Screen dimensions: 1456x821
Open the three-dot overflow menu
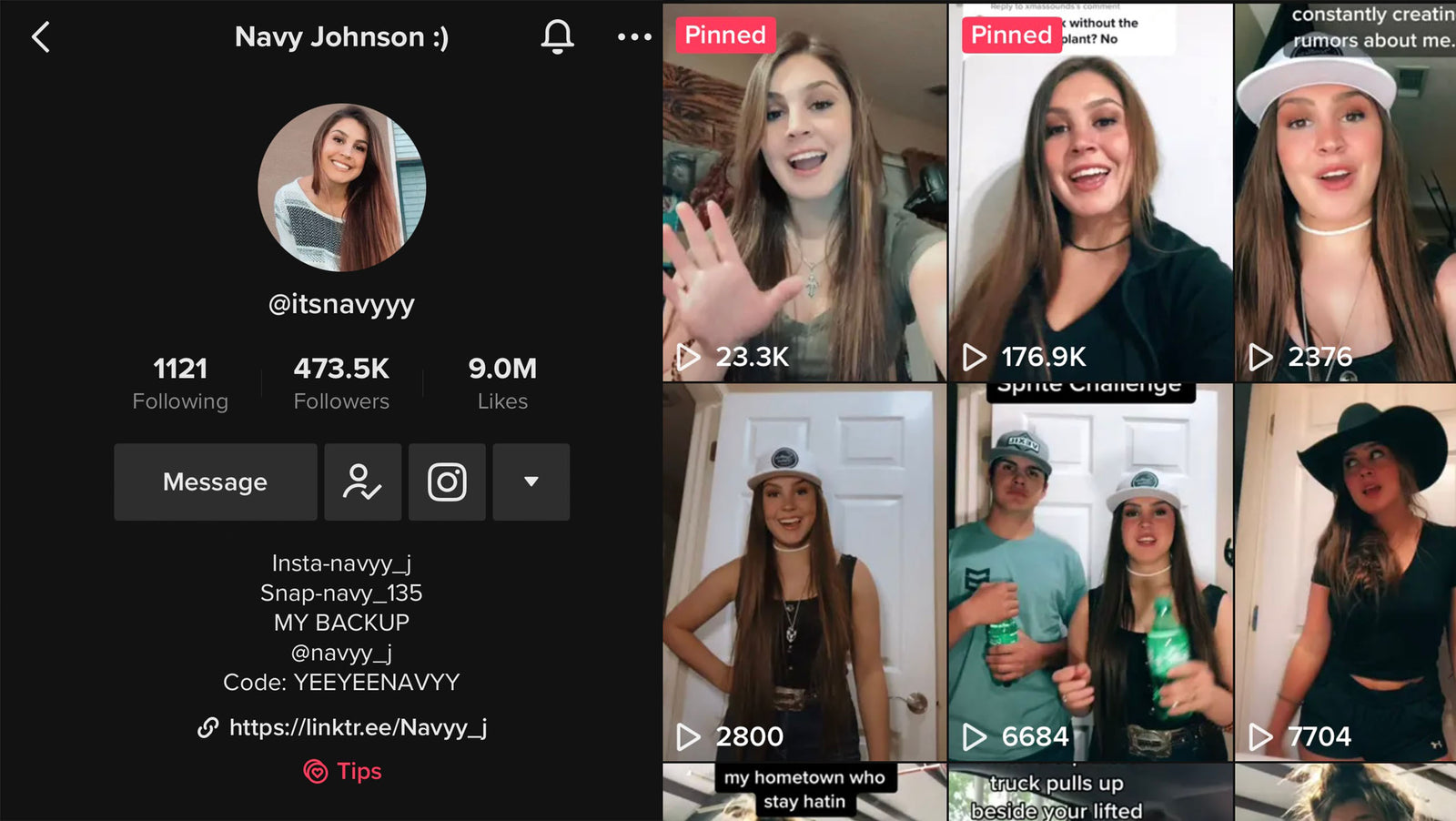coord(634,37)
